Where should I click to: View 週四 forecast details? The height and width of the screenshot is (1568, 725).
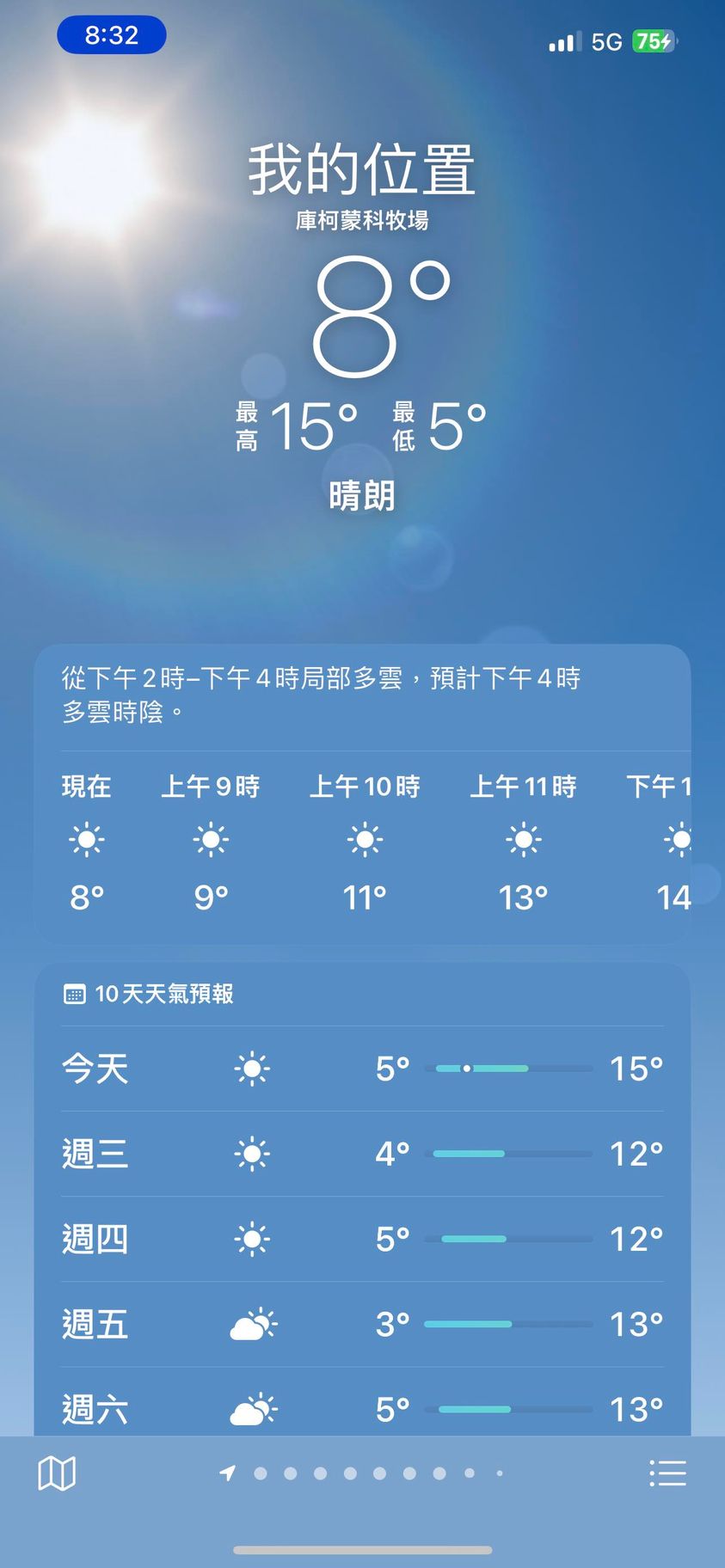pos(362,1239)
